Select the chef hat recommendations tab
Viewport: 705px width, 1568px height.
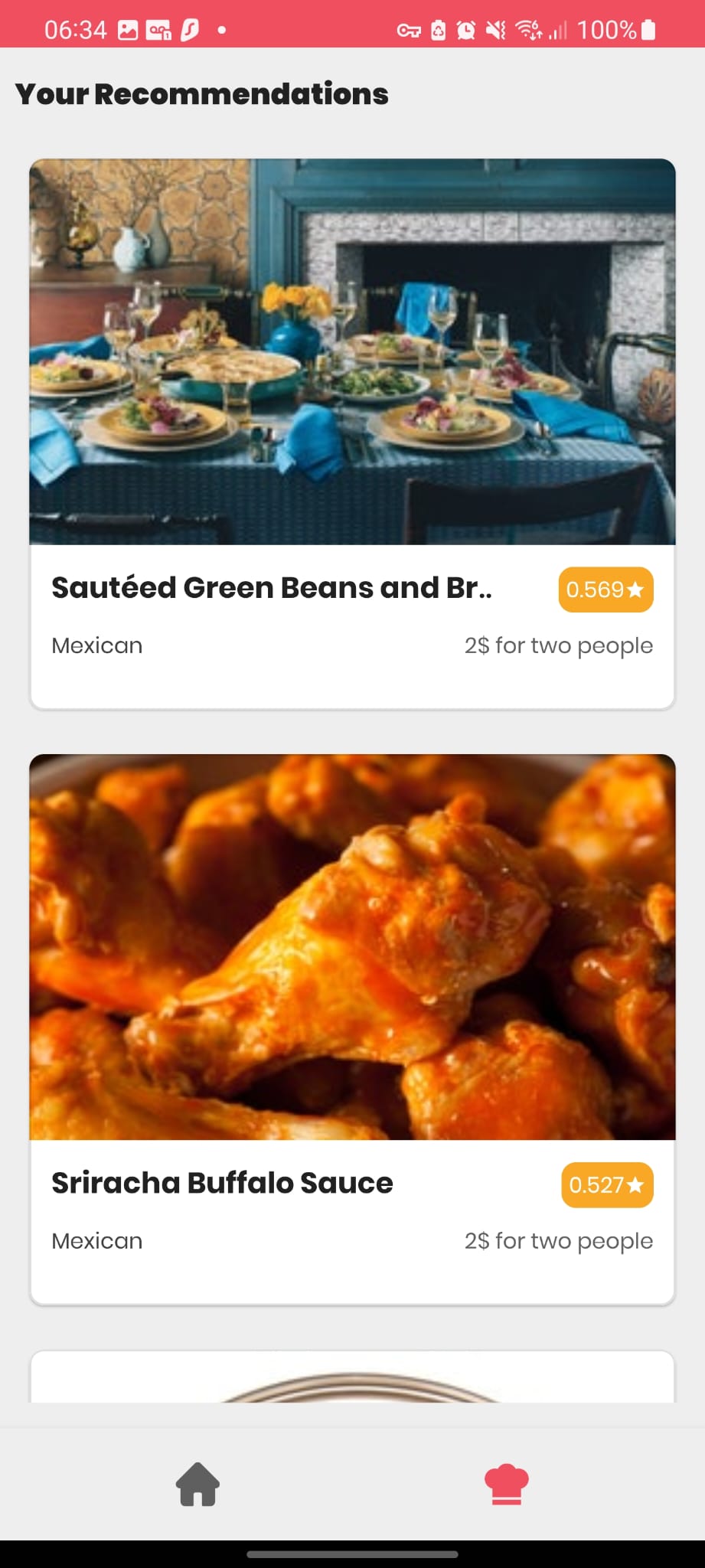(x=506, y=1484)
